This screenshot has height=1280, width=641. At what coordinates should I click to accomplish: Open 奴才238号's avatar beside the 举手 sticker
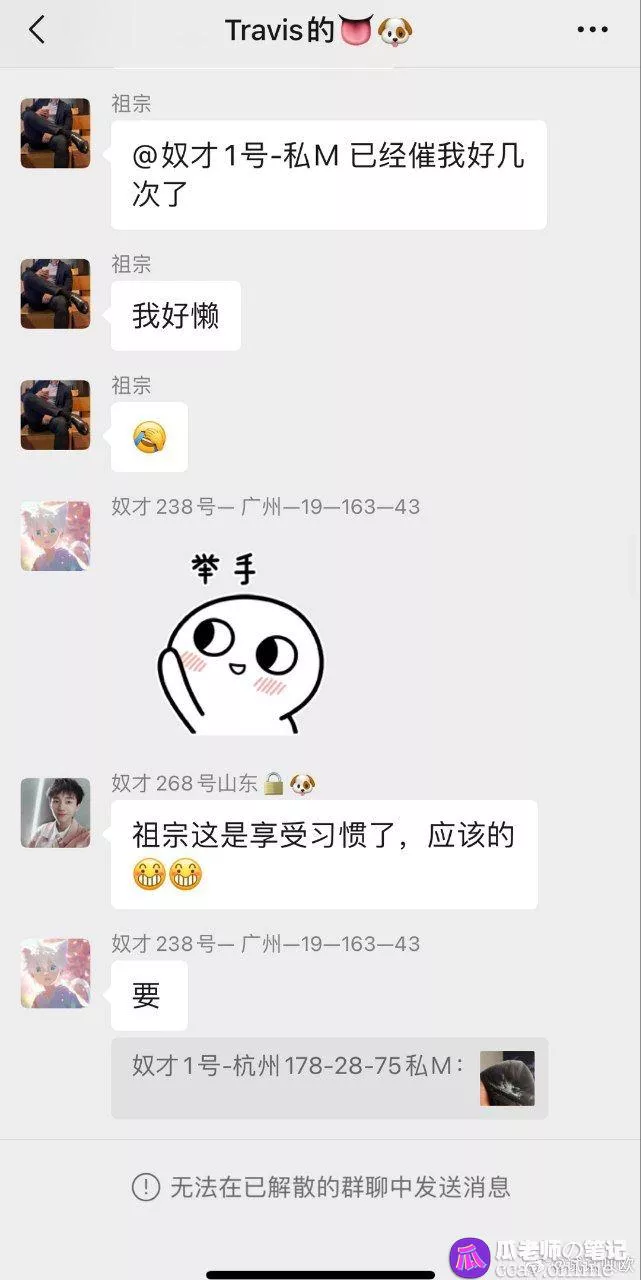pyautogui.click(x=56, y=536)
